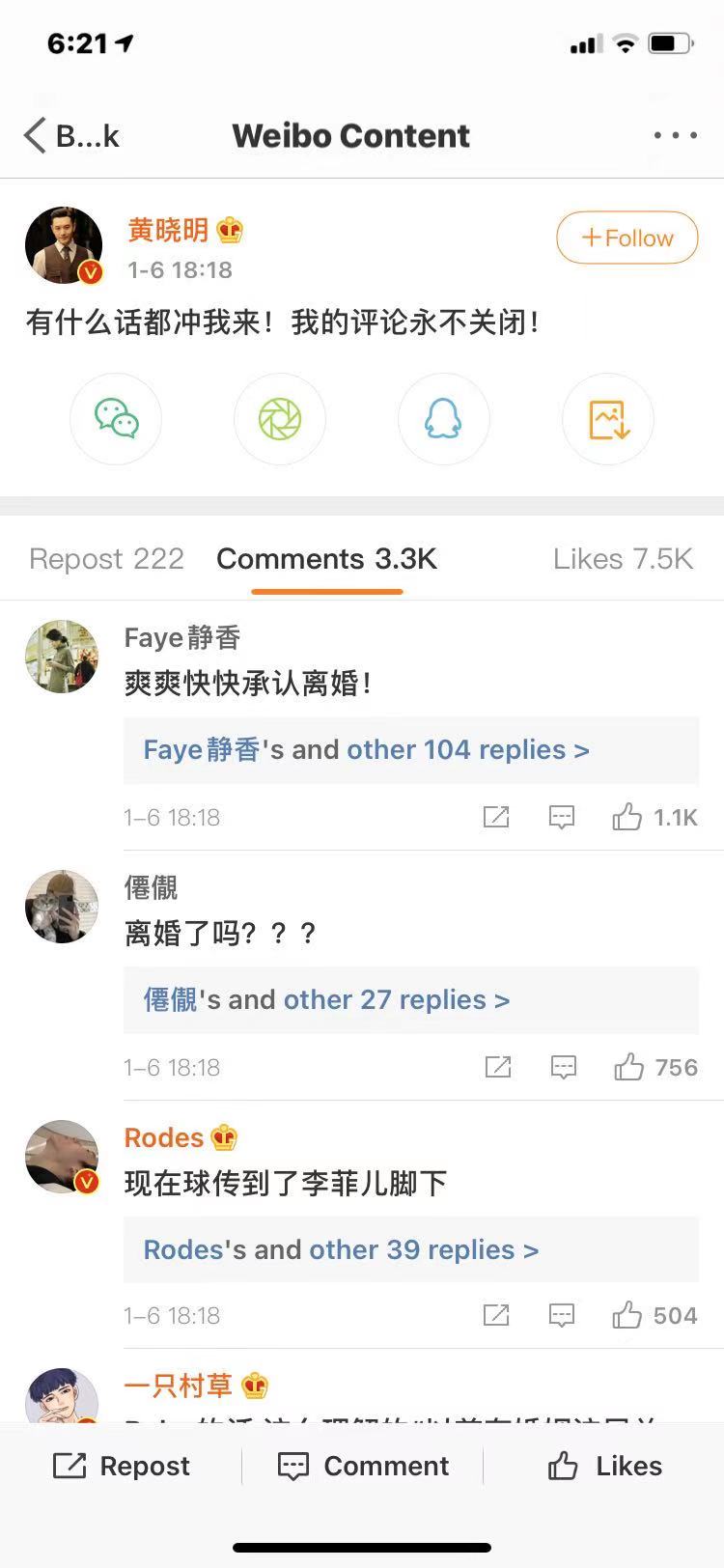Follow 黄晓明
Image resolution: width=724 pixels, height=1568 pixels.
tap(627, 238)
